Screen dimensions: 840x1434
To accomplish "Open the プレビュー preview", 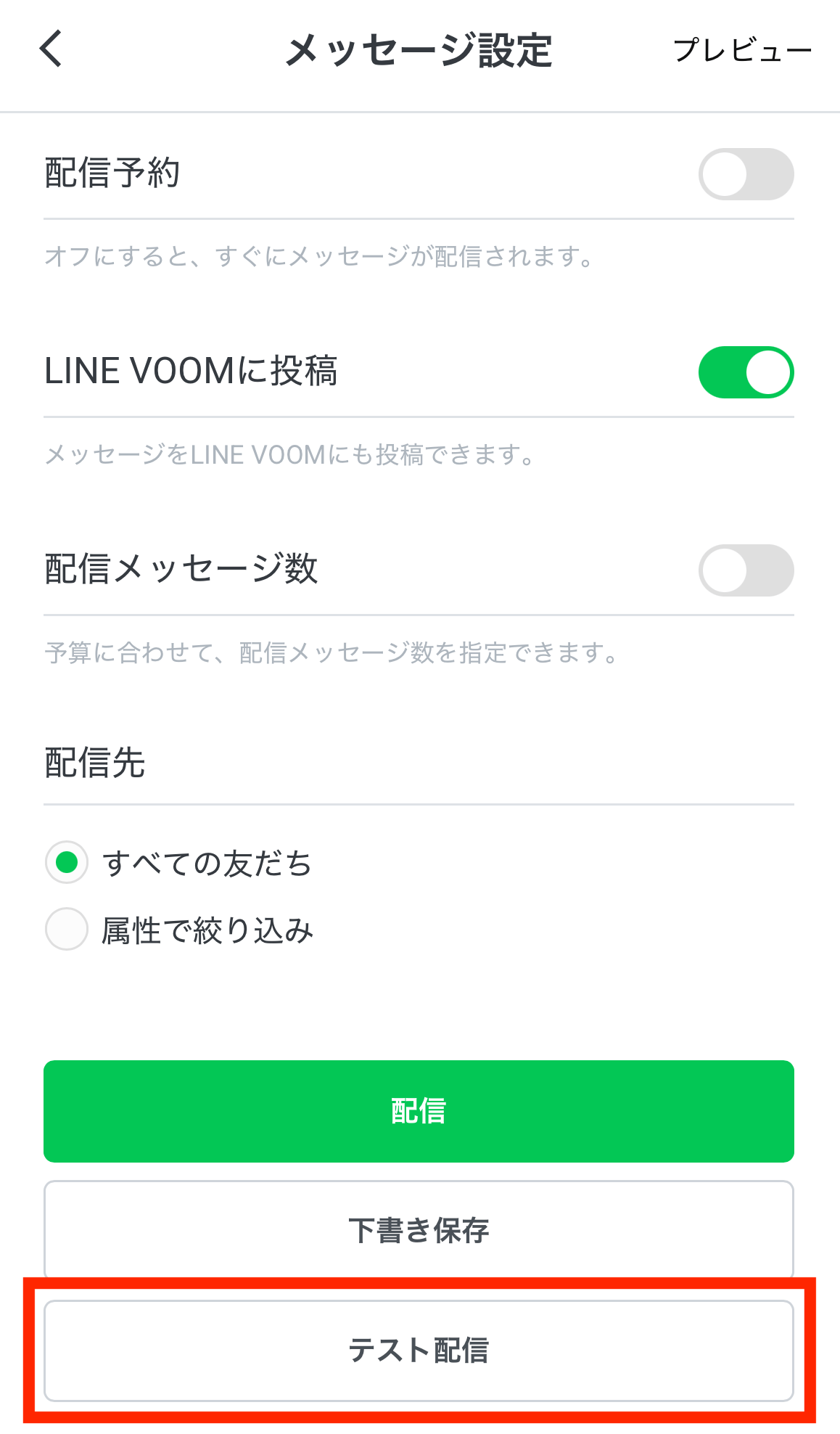I will 742,51.
